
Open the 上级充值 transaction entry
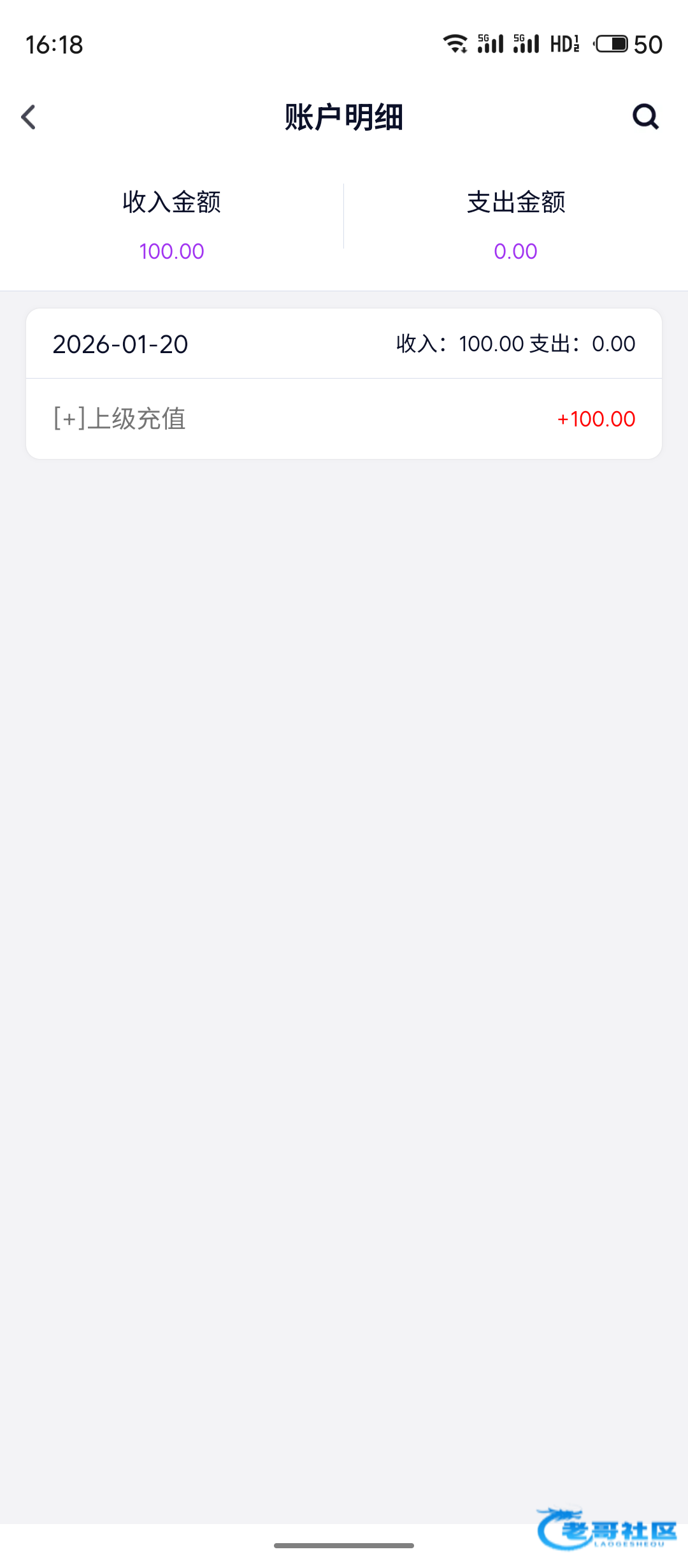click(x=344, y=419)
